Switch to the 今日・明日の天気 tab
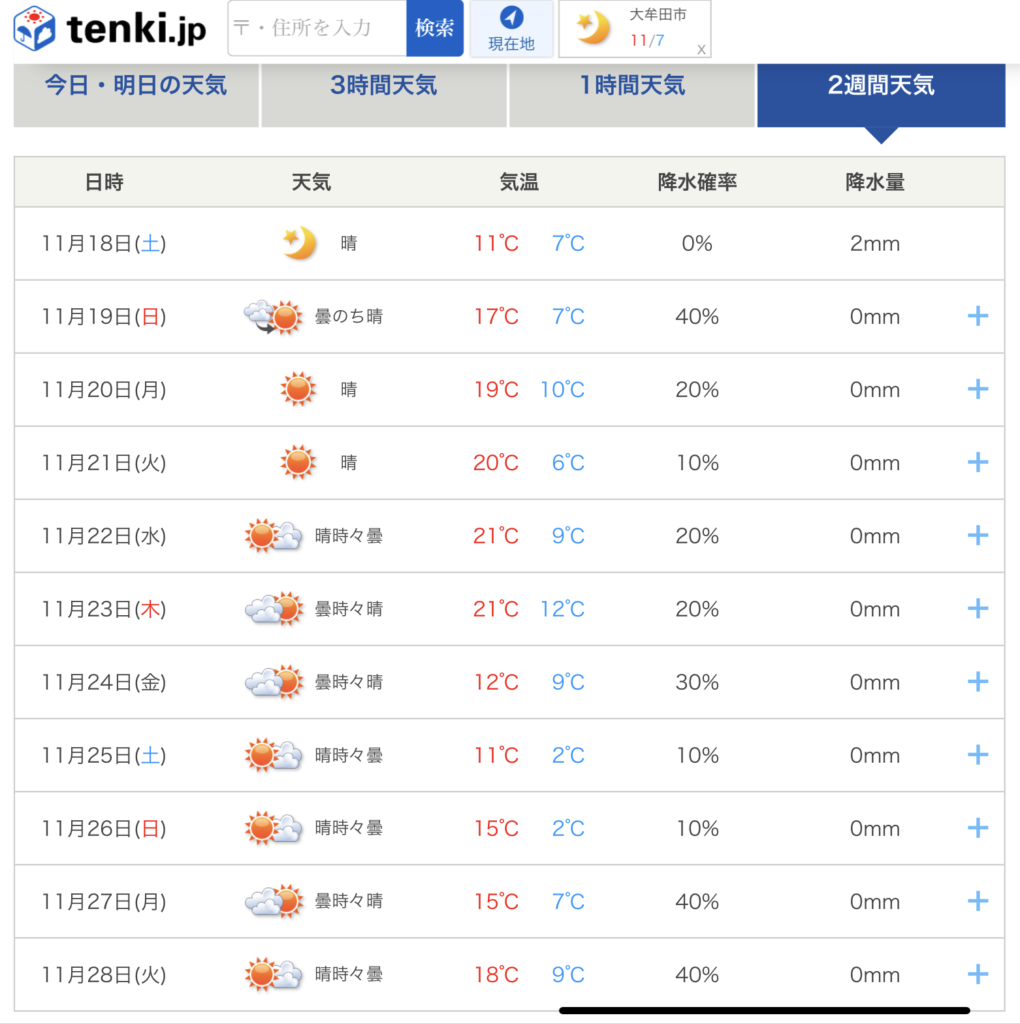The height and width of the screenshot is (1024, 1020). coord(136,86)
